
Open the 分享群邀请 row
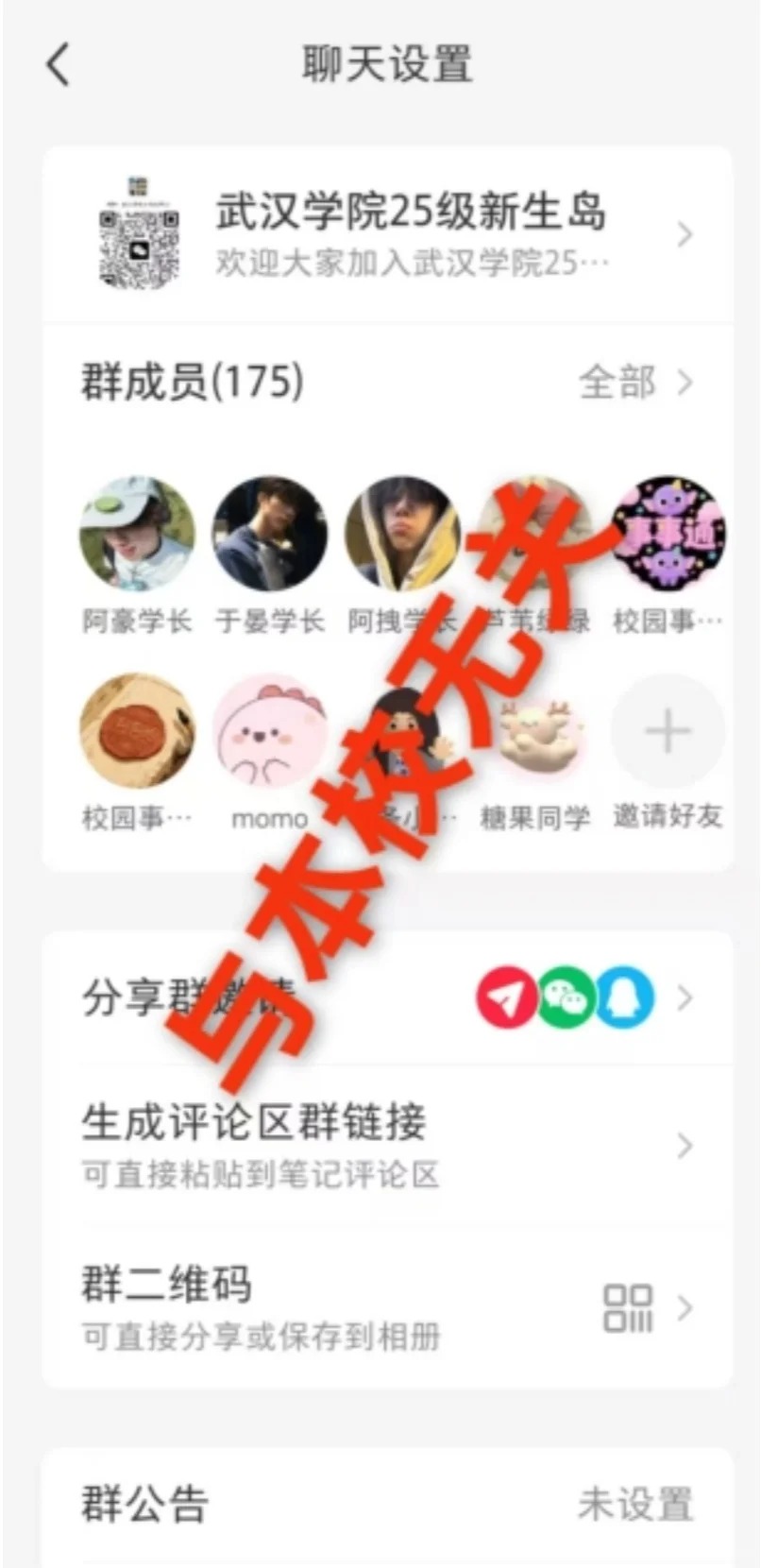click(x=387, y=997)
